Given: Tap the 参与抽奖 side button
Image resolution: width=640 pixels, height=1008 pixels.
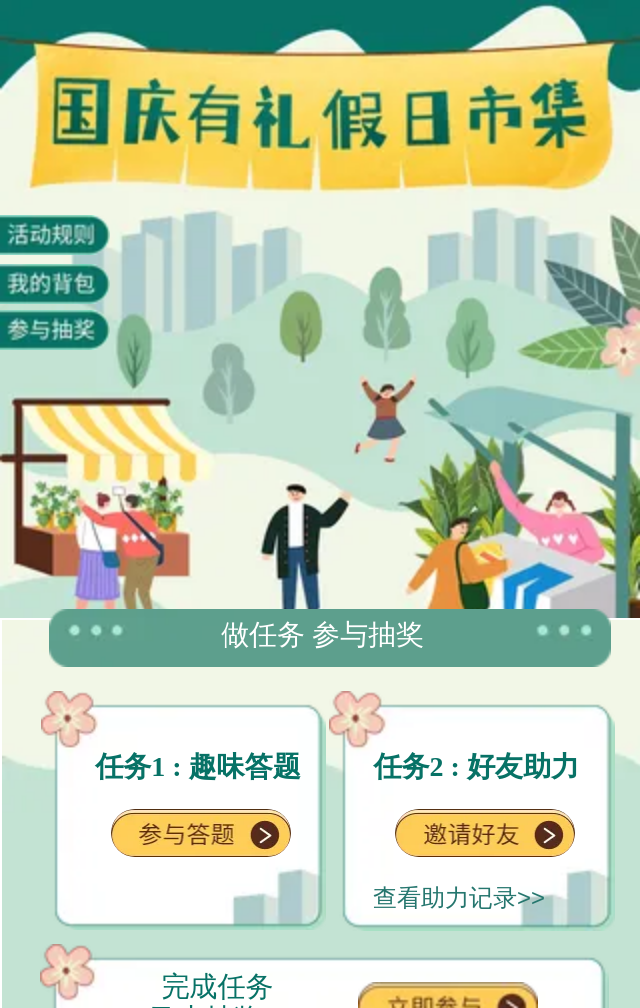Looking at the screenshot, I should [52, 329].
